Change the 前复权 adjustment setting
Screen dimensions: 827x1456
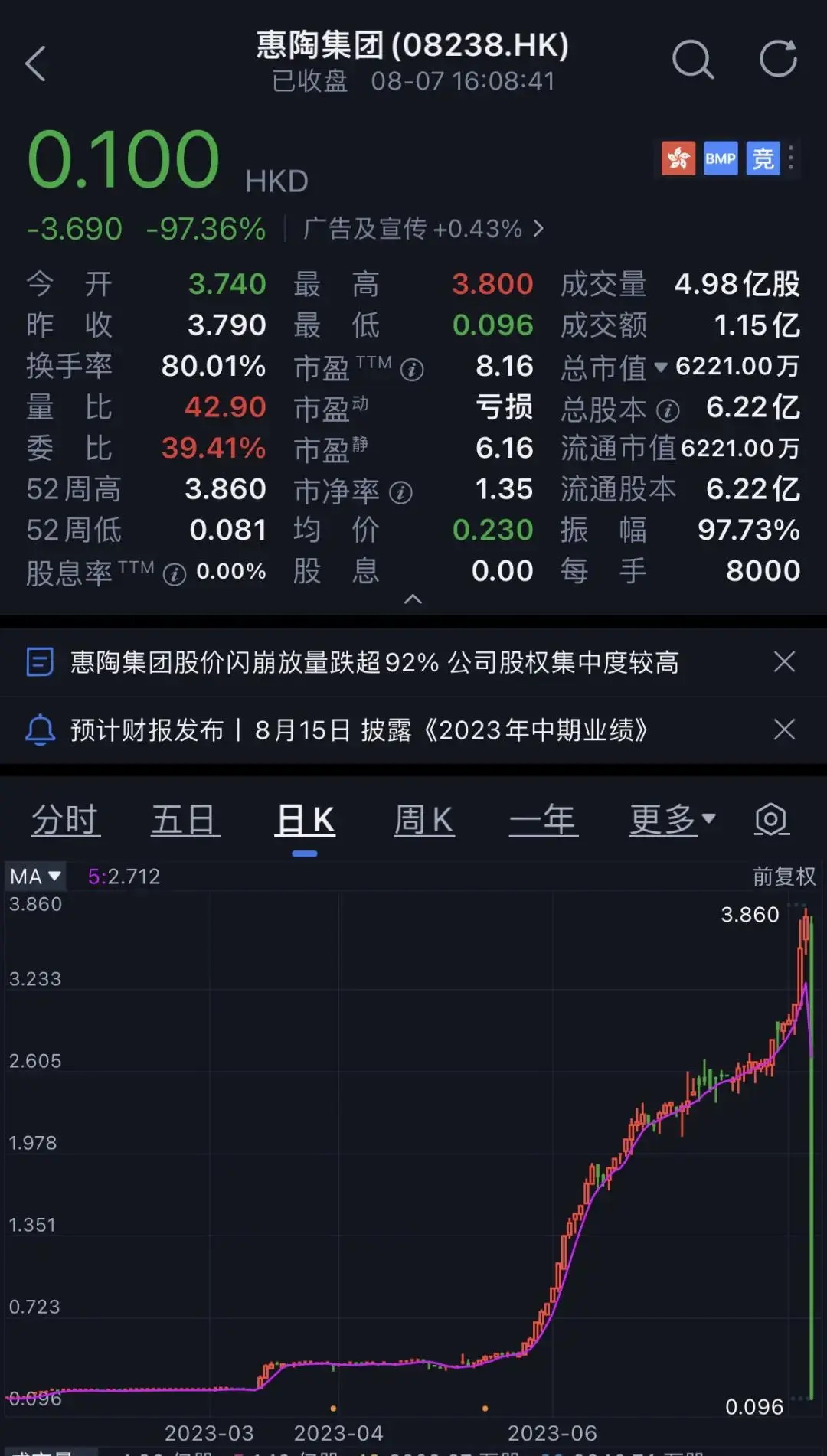783,877
